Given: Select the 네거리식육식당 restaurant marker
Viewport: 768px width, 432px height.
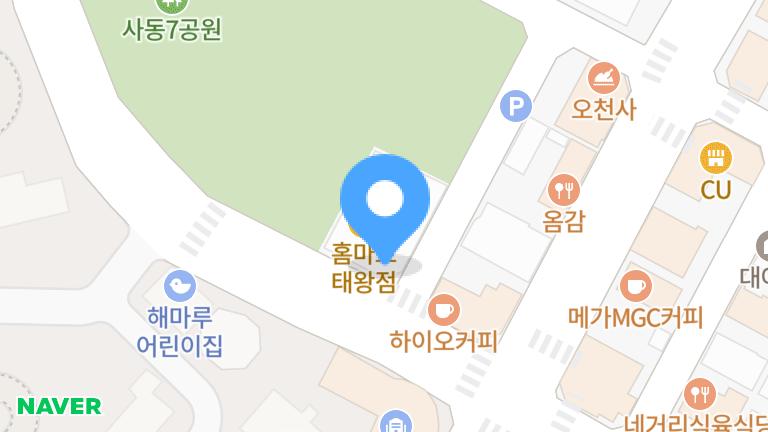Looking at the screenshot, I should (x=699, y=393).
